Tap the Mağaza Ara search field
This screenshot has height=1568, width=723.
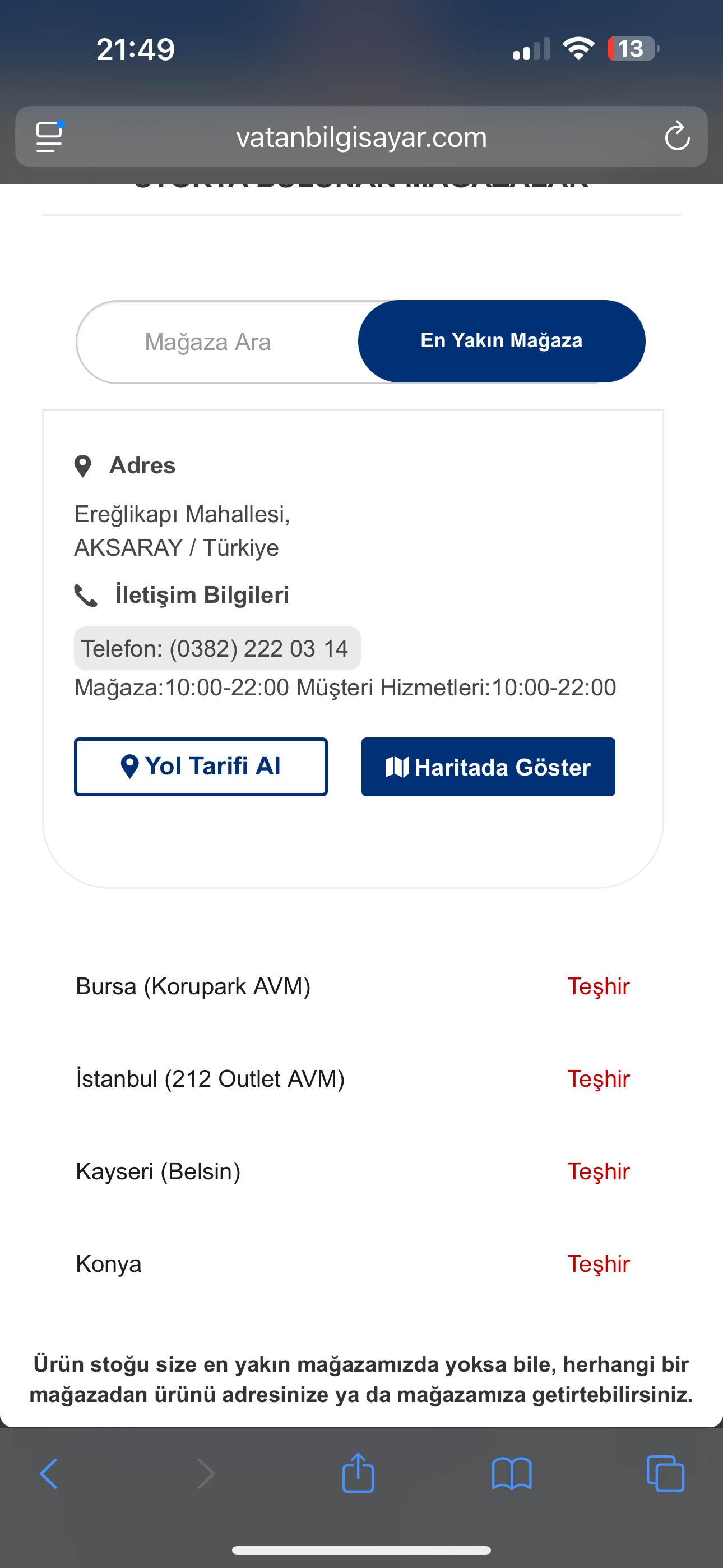(x=208, y=342)
